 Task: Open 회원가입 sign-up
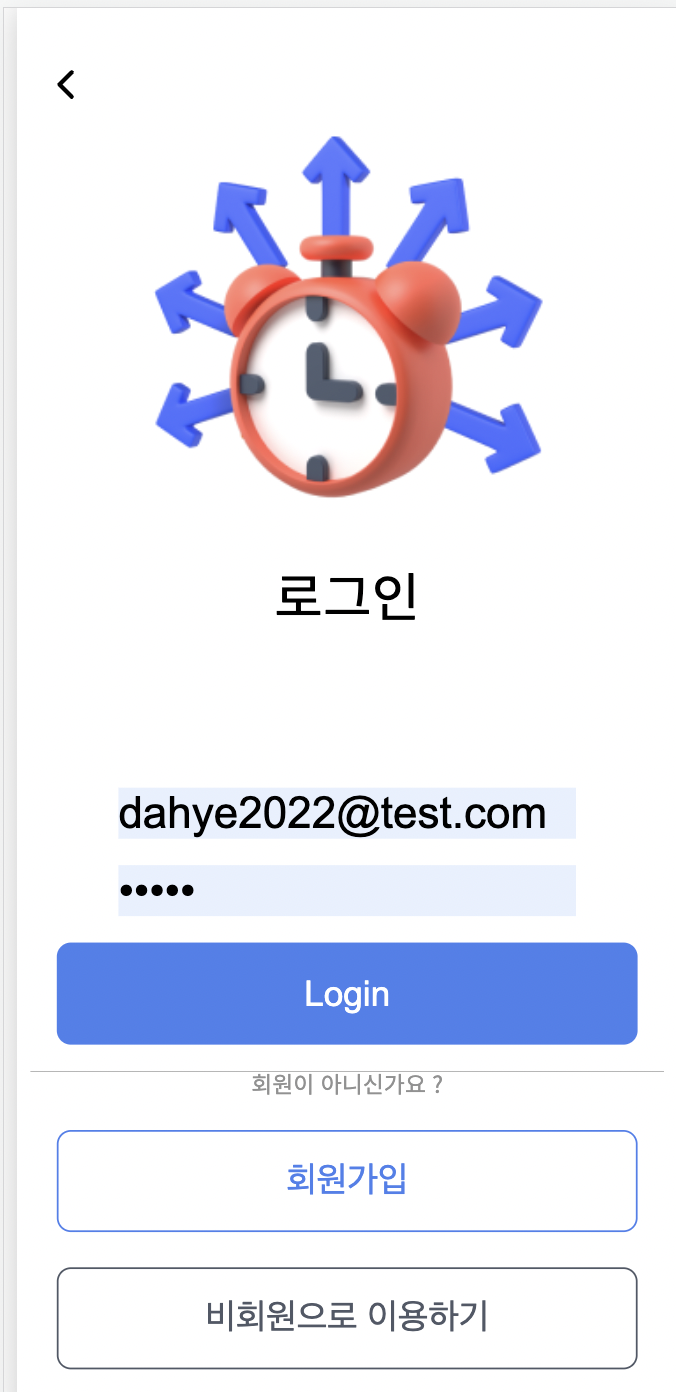click(x=347, y=1181)
